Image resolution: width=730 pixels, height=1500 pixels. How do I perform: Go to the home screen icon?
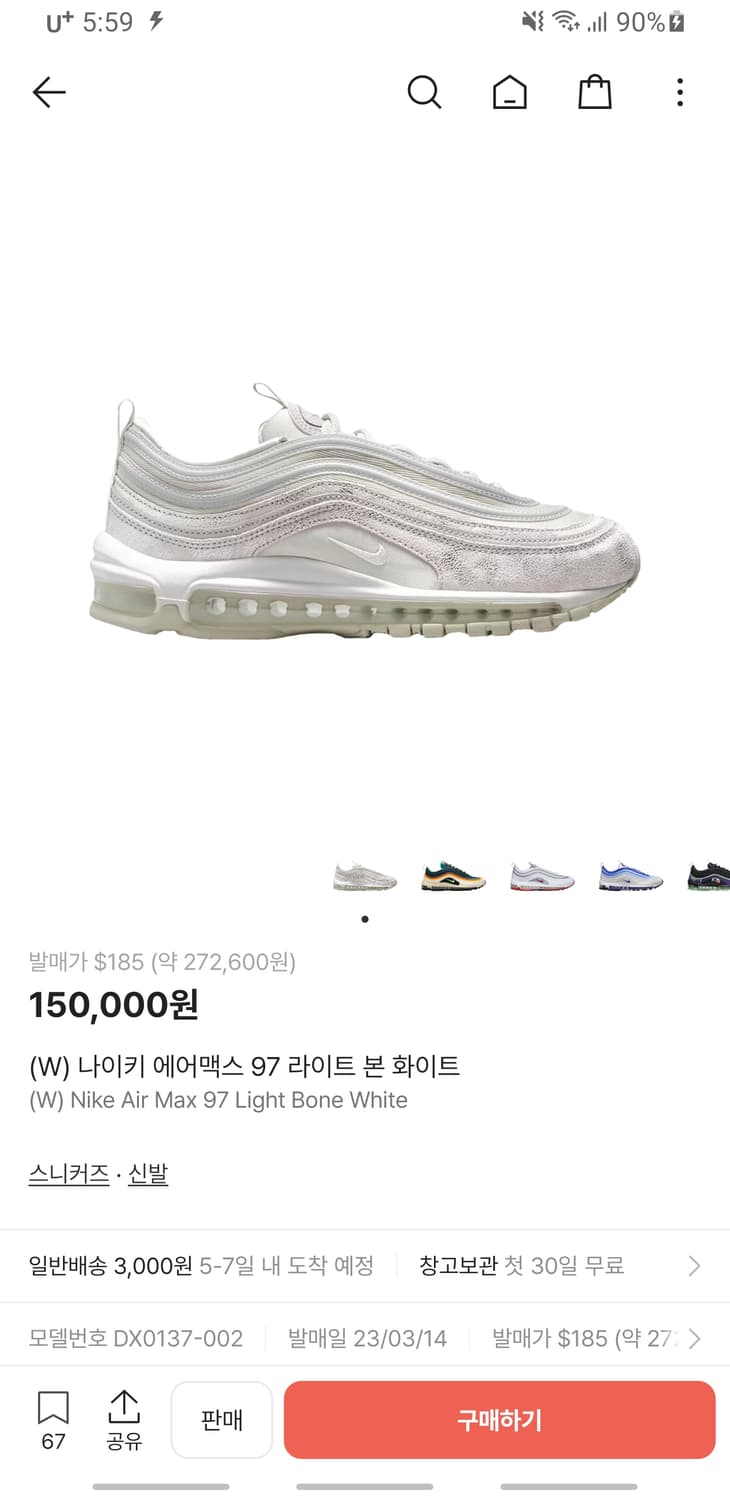coord(509,91)
